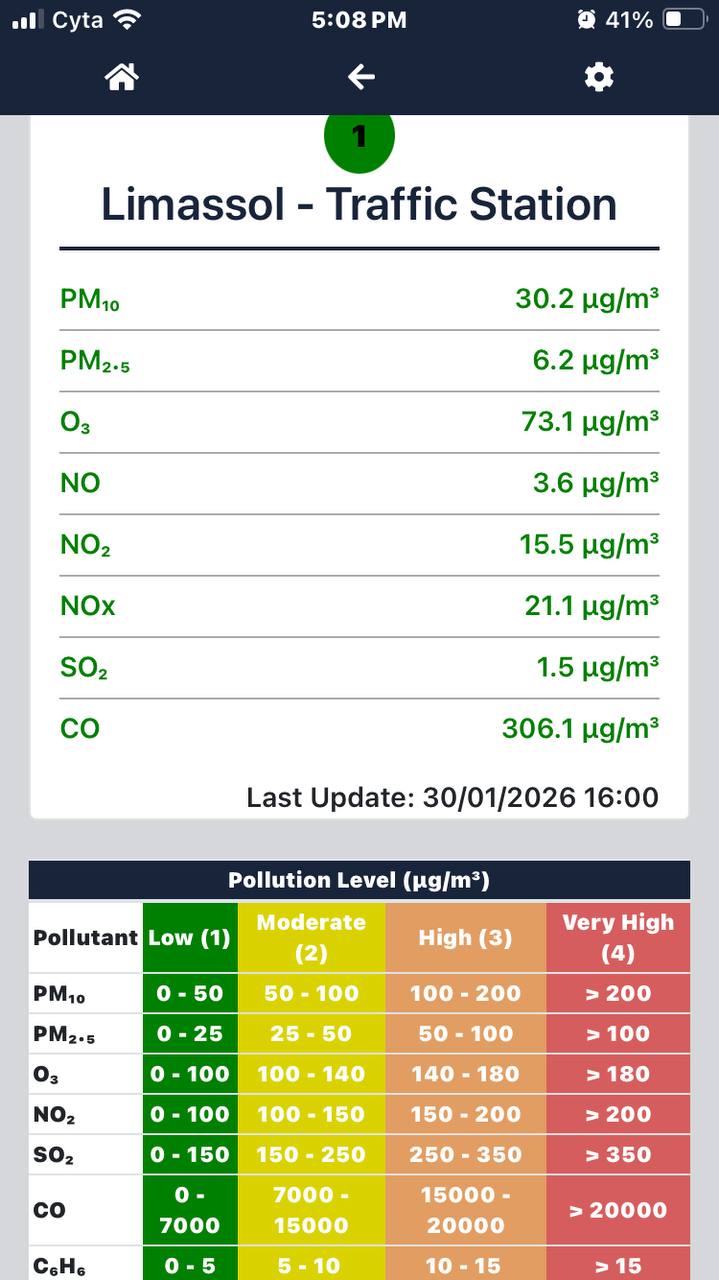Open the settings gear
The height and width of the screenshot is (1280, 719).
(598, 77)
